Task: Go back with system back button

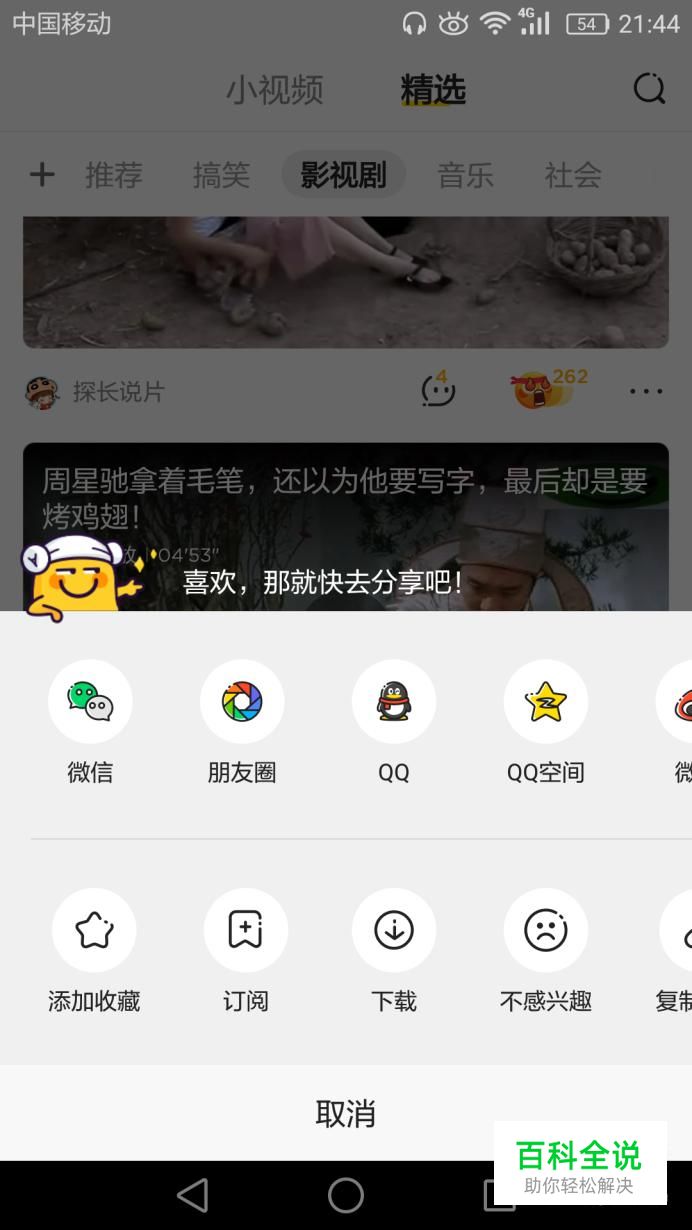Action: tap(192, 1195)
